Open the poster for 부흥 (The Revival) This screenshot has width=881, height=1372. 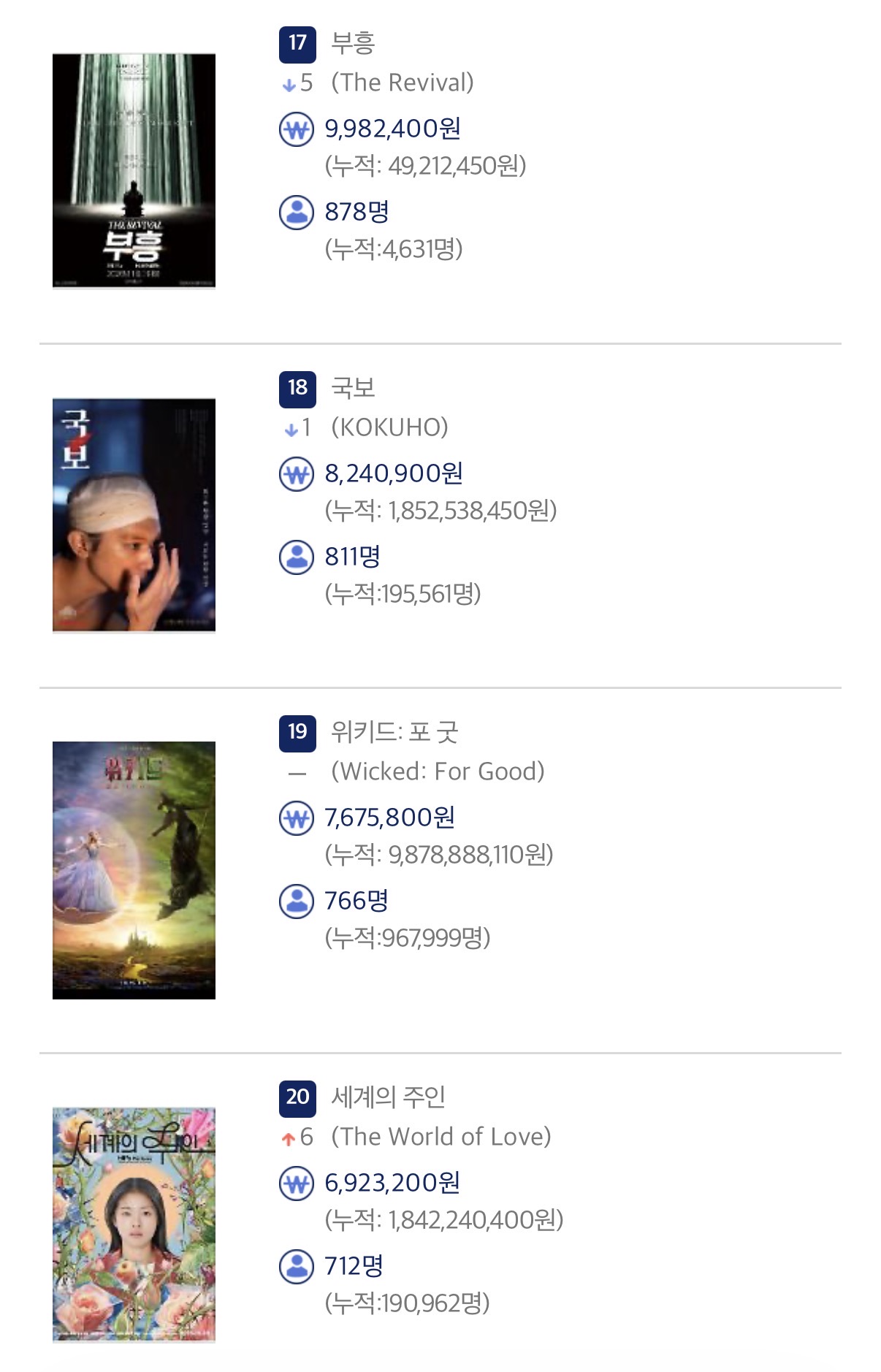coord(134,171)
